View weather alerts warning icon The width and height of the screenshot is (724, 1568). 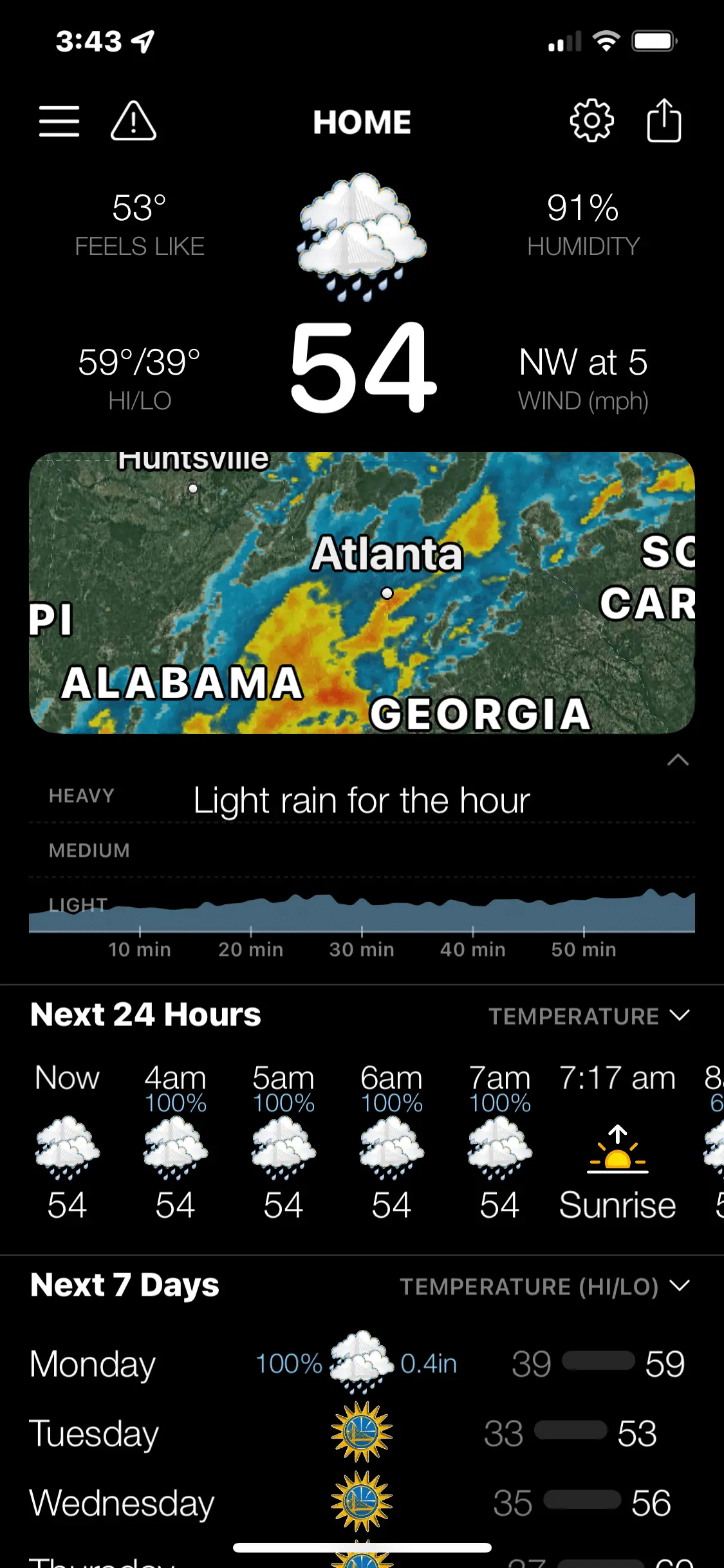tap(133, 121)
